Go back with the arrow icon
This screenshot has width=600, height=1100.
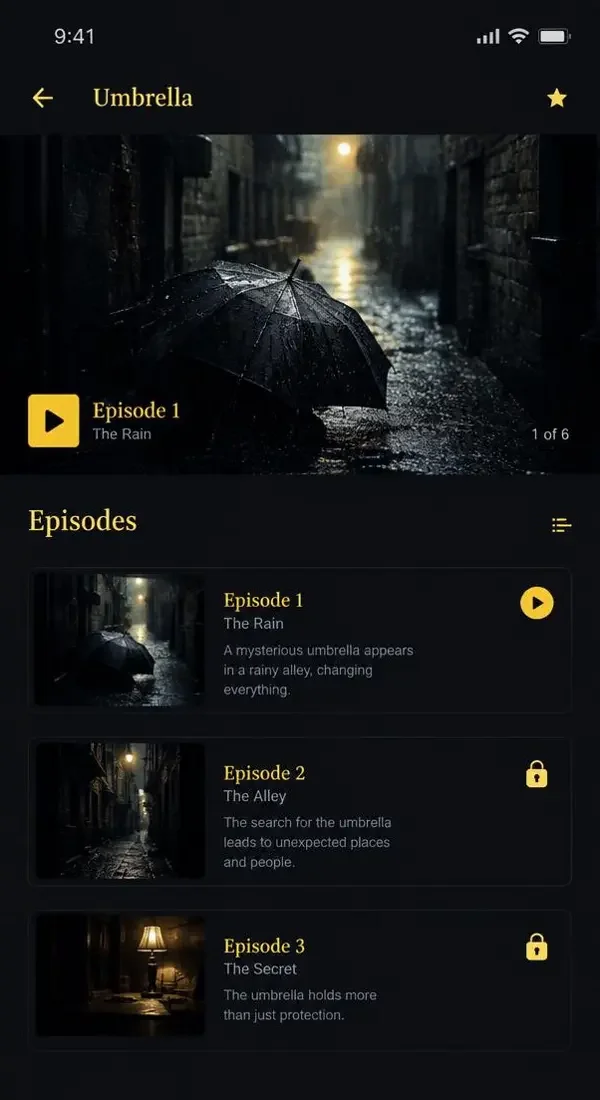pos(43,98)
